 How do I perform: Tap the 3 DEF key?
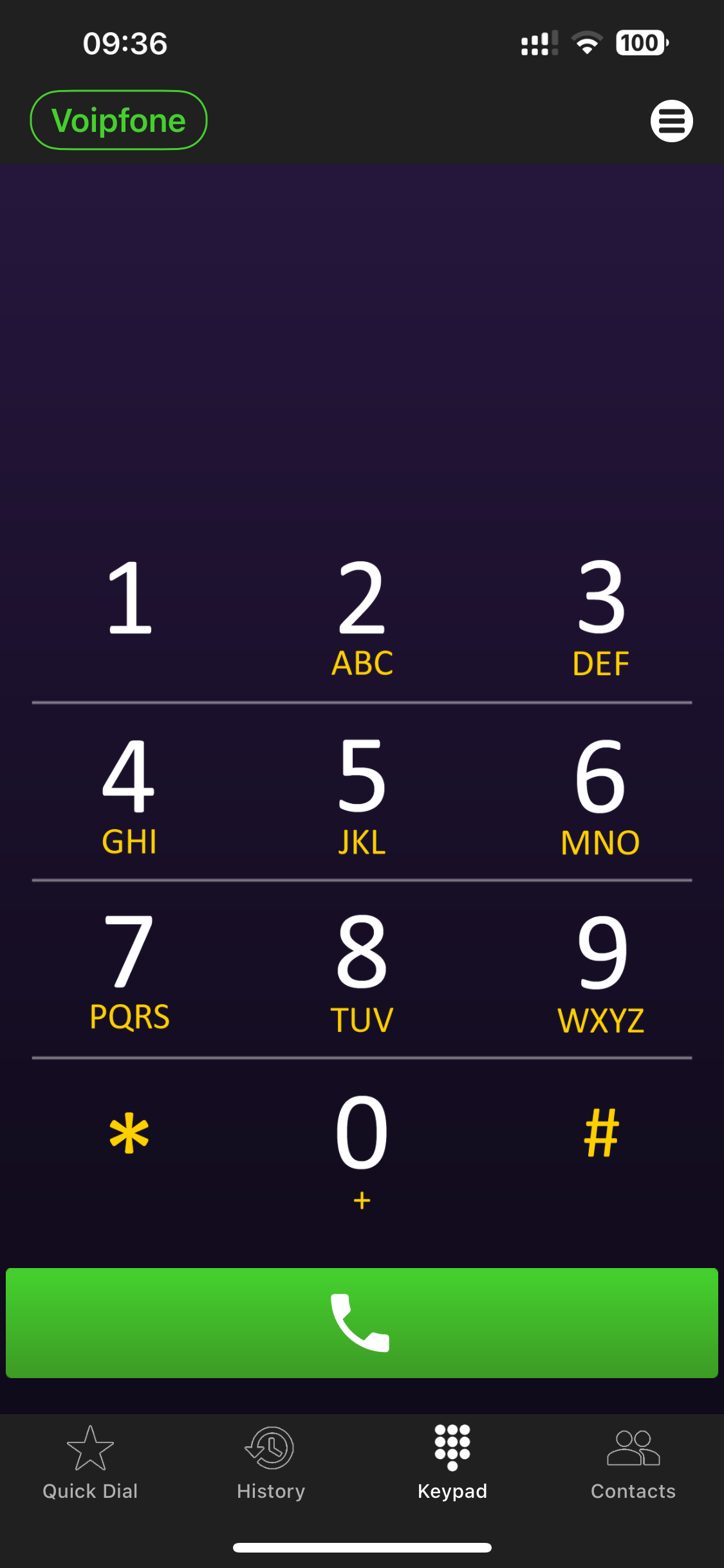(600, 615)
